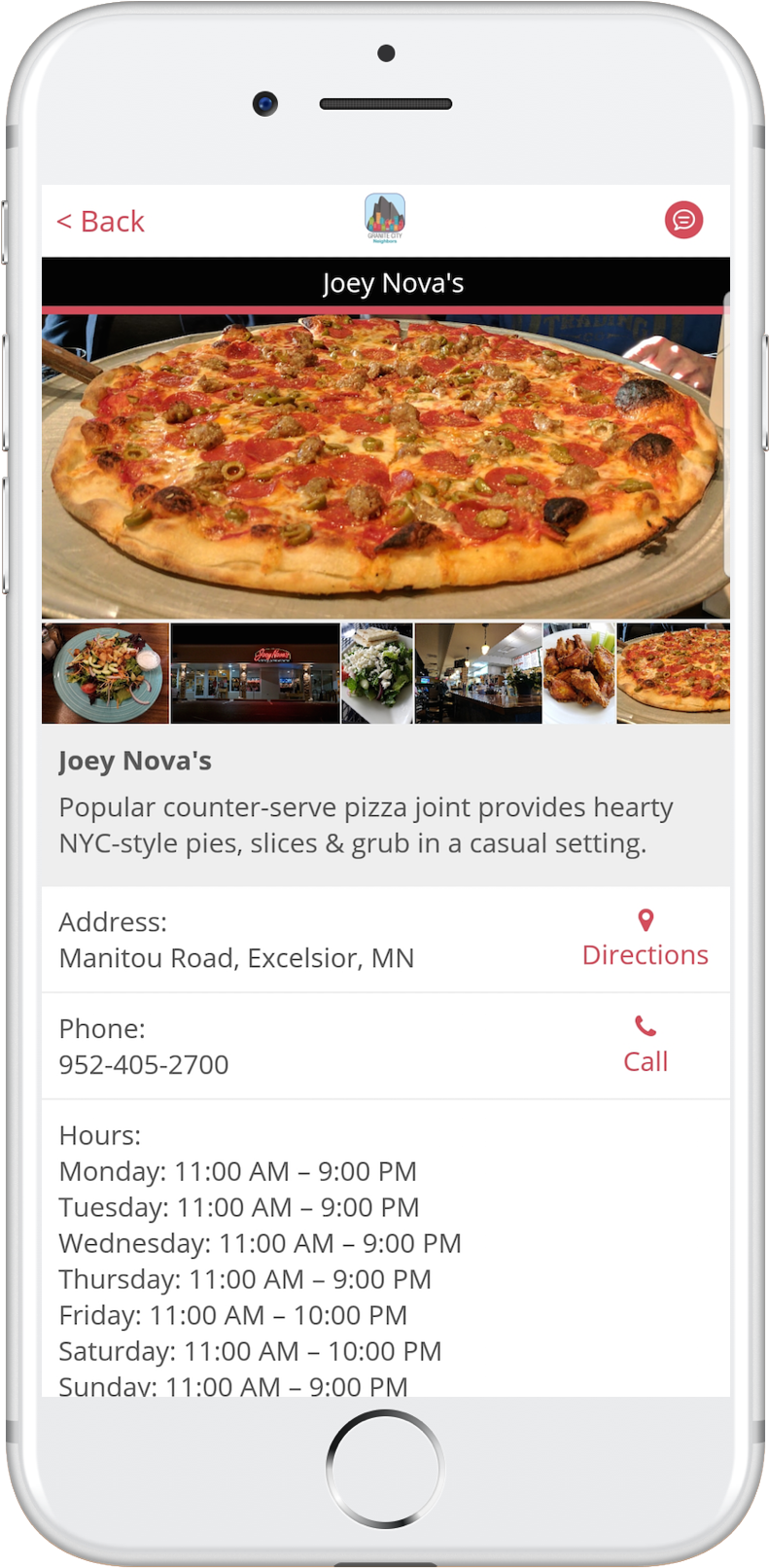Show the feta salad thumbnail photo
This screenshot has width=769, height=1568.
377,673
